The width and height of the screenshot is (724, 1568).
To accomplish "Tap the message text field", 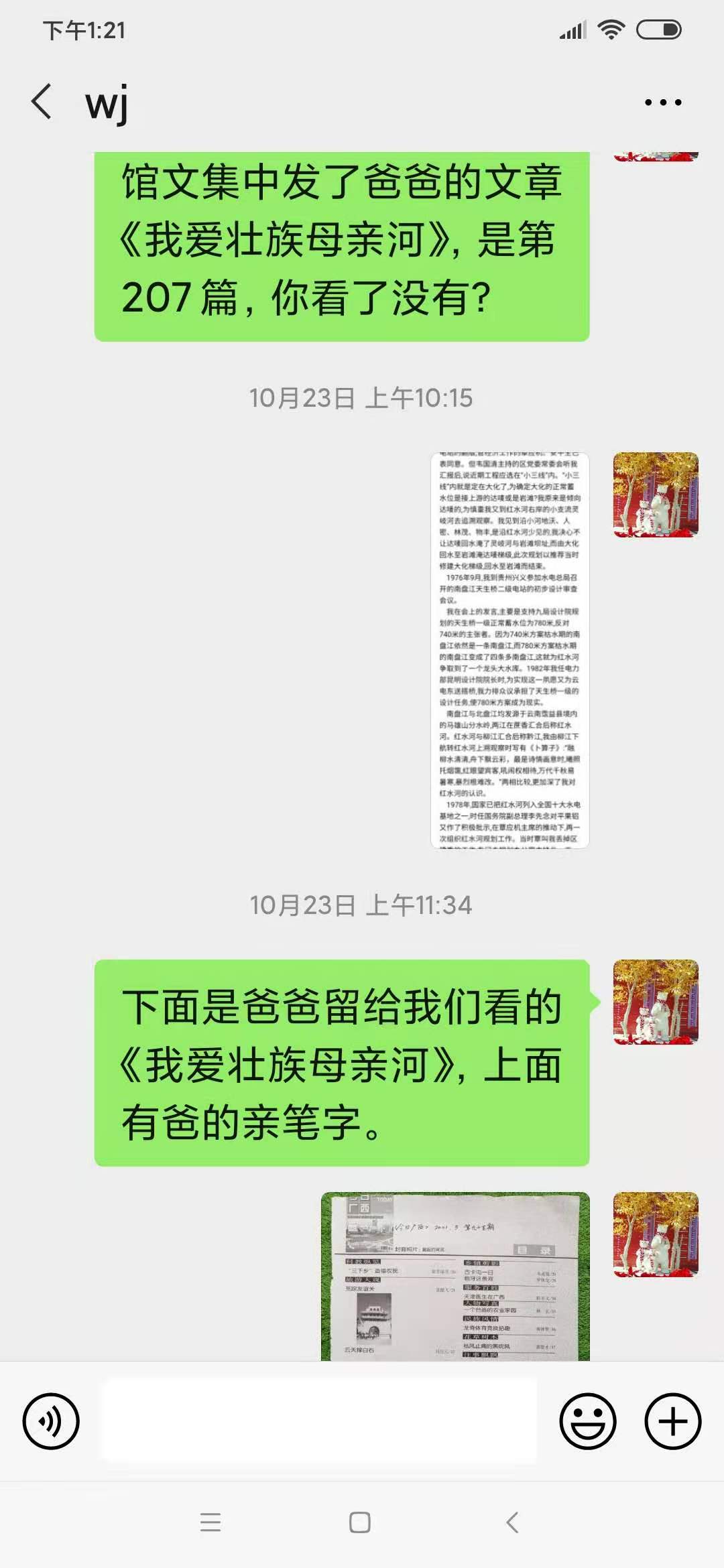I will tap(319, 1420).
